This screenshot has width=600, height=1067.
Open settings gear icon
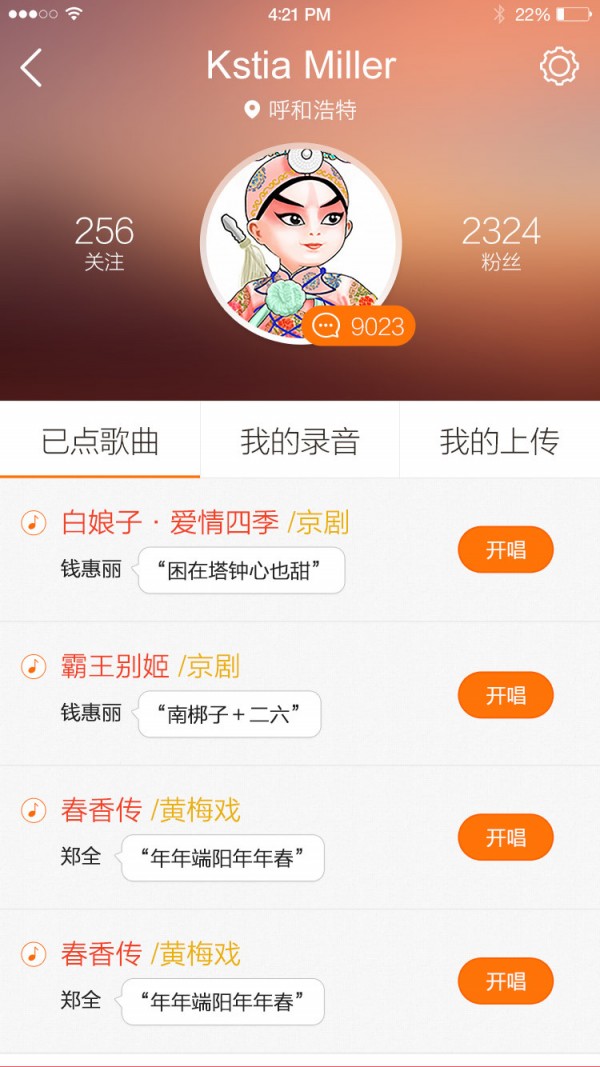coord(559,66)
